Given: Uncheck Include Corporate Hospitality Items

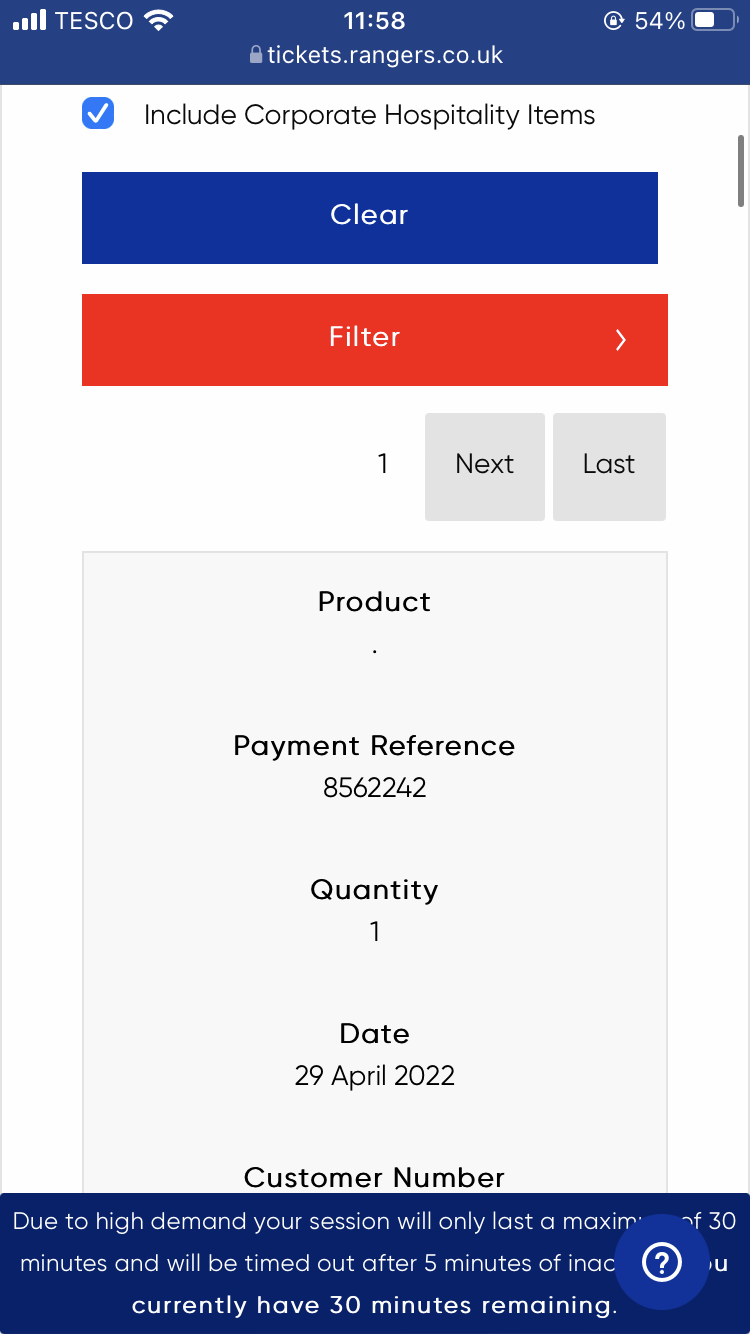Looking at the screenshot, I should 98,114.
